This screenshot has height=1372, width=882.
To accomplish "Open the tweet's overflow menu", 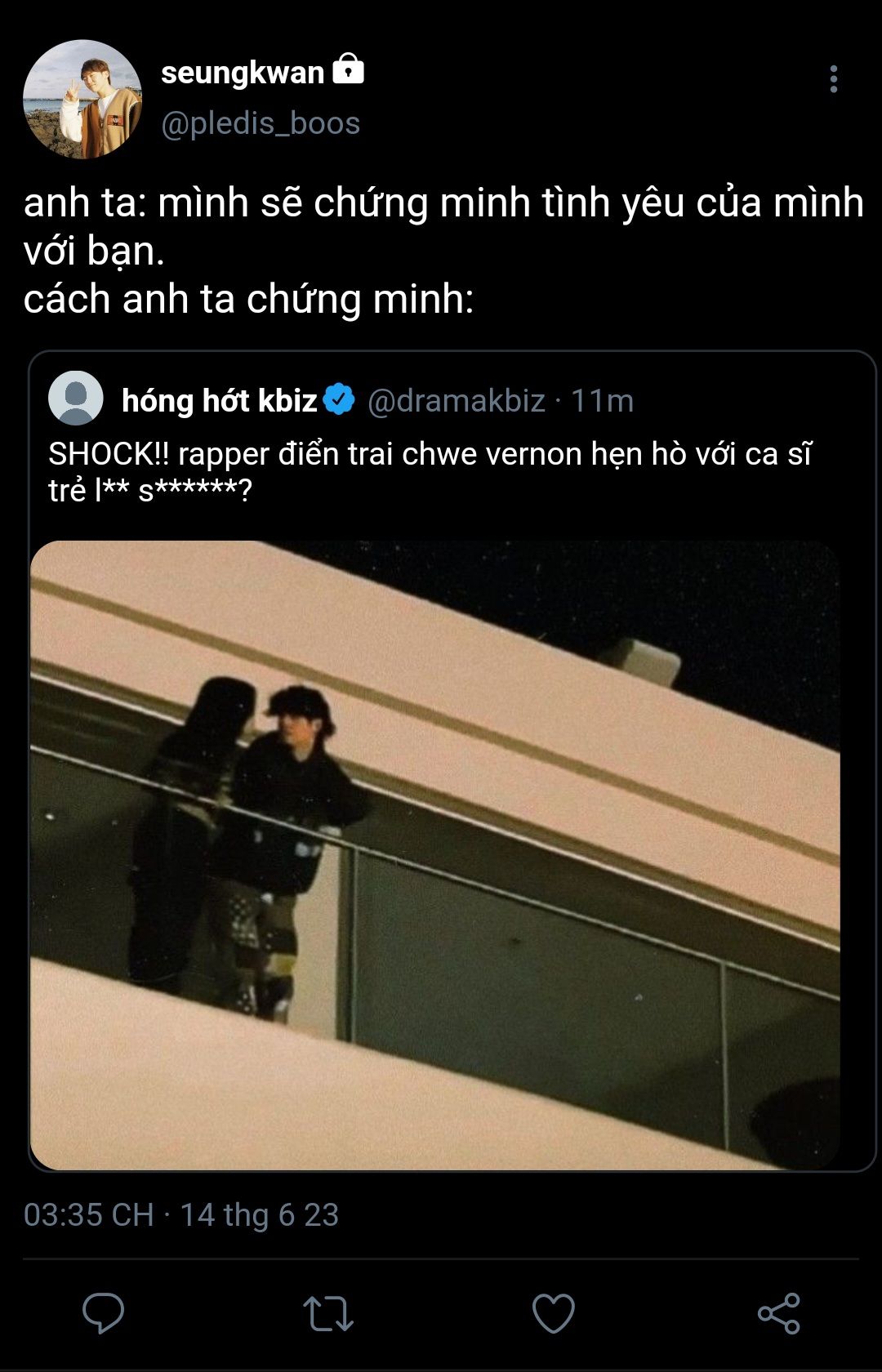I will [833, 79].
